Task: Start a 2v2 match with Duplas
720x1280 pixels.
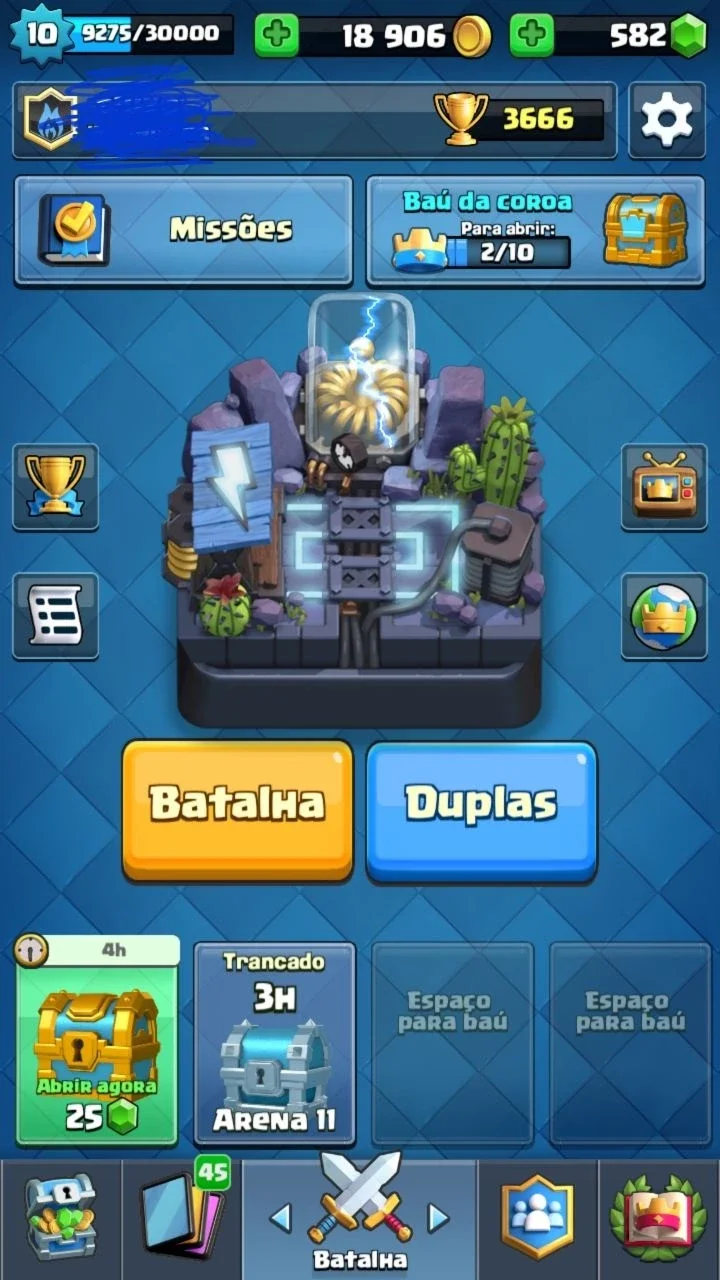Action: [x=481, y=808]
